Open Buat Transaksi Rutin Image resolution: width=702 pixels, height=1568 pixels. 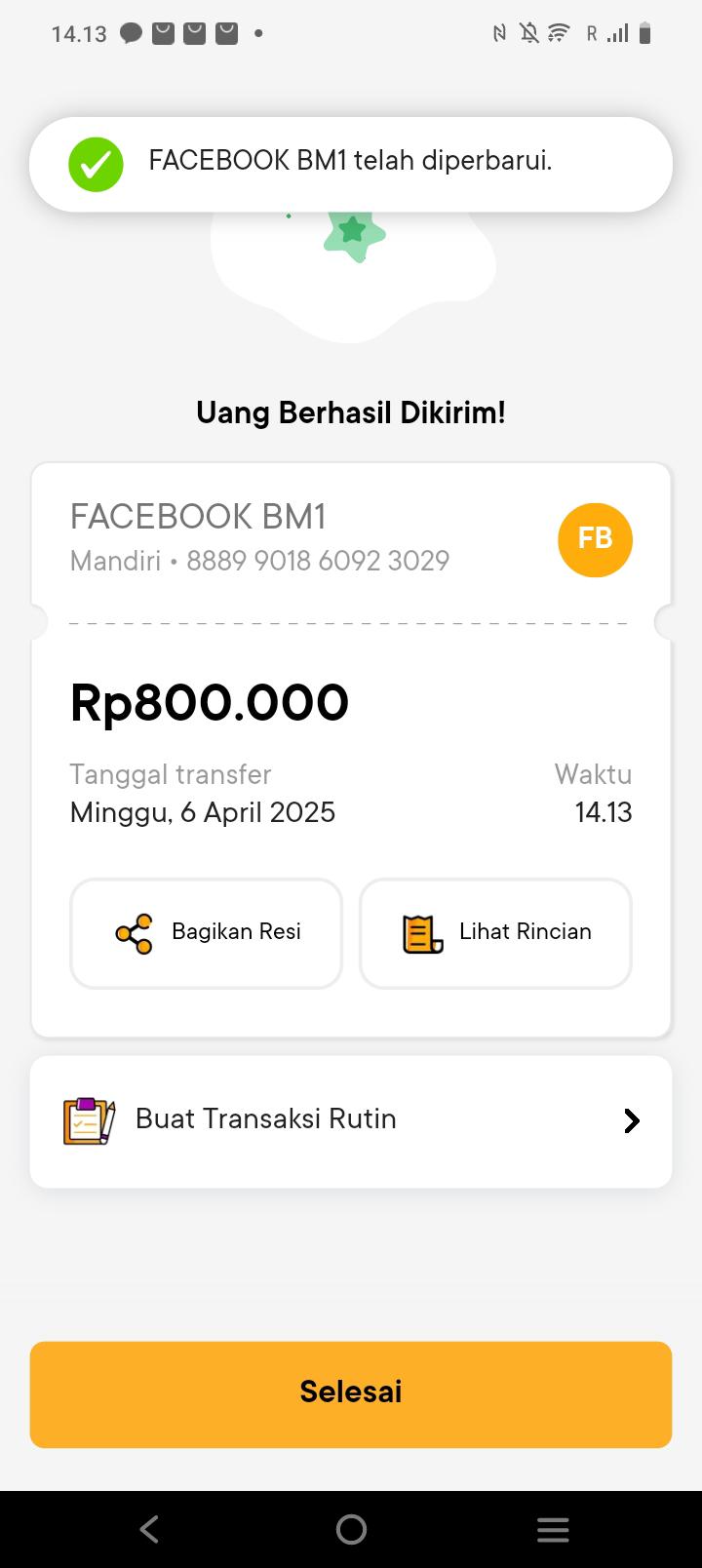pyautogui.click(x=351, y=1120)
